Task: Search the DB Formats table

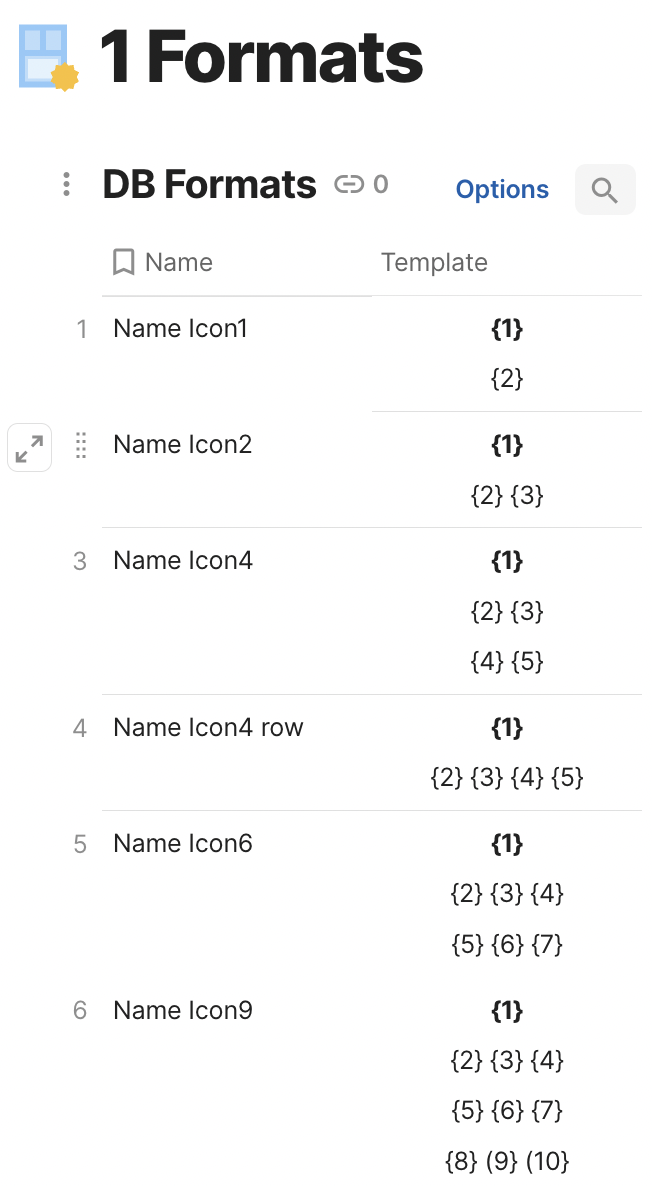Action: (x=605, y=189)
